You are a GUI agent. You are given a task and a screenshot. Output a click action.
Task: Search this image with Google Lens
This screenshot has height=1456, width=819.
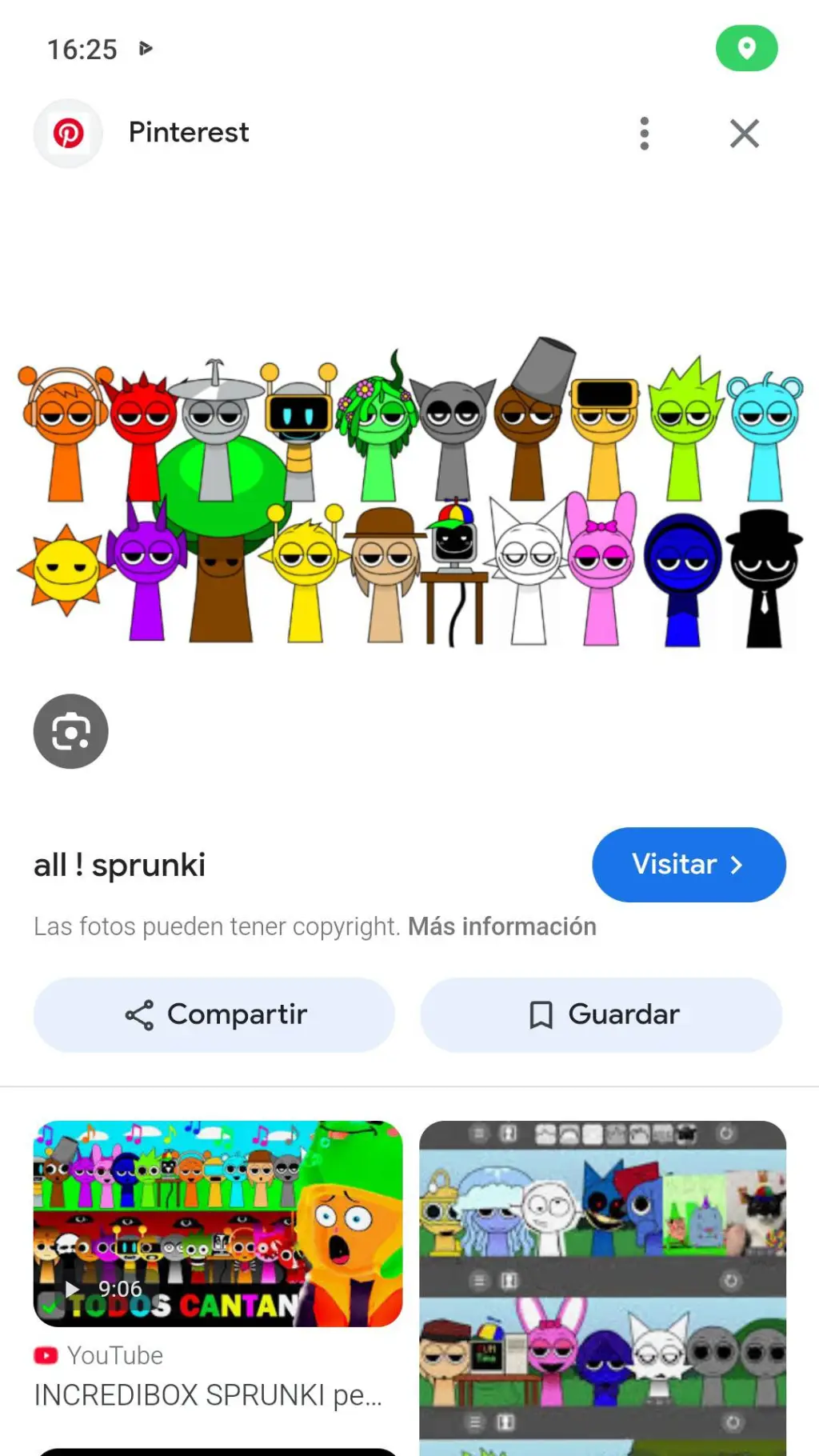[x=70, y=731]
